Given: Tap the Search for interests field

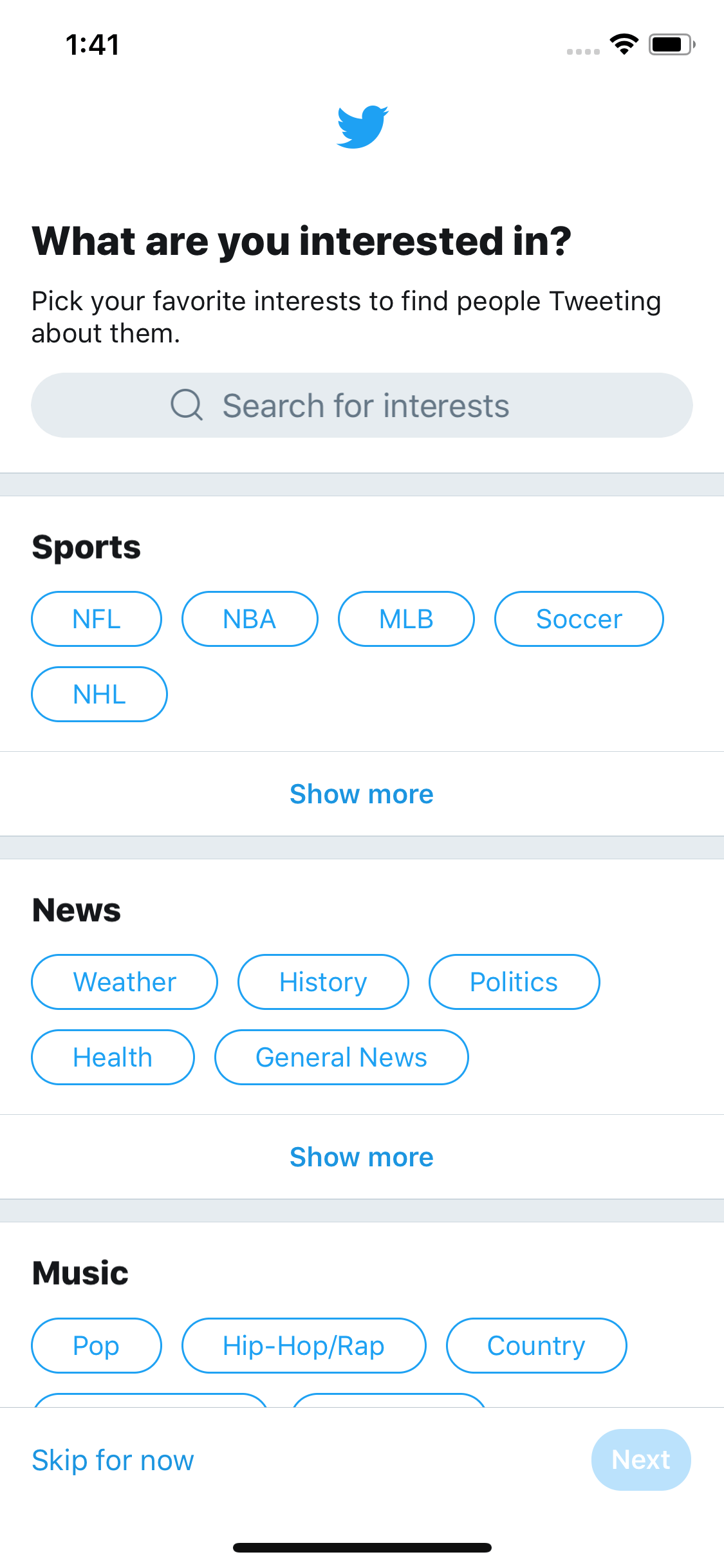Looking at the screenshot, I should (x=362, y=406).
